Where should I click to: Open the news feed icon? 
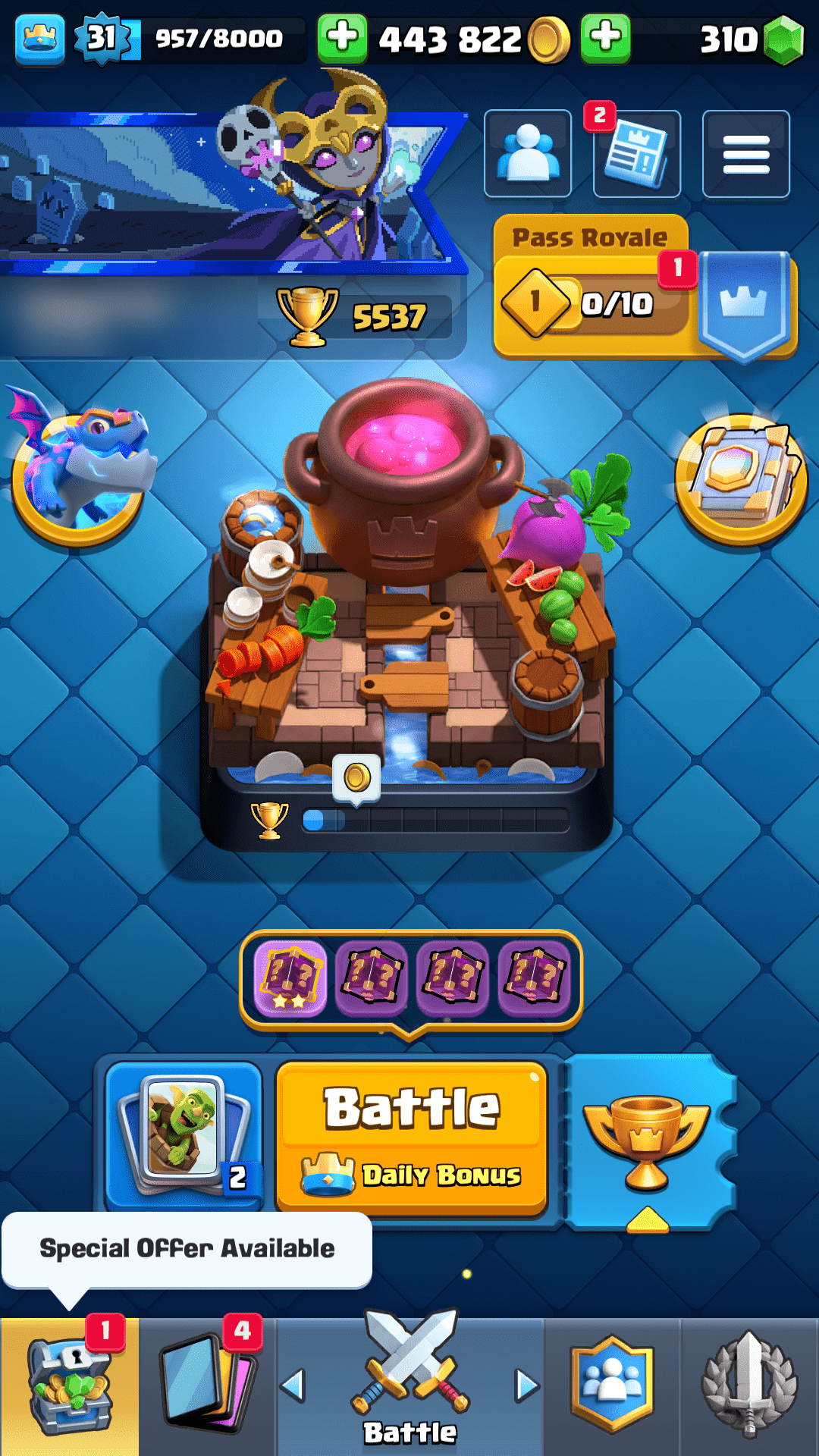point(637,154)
